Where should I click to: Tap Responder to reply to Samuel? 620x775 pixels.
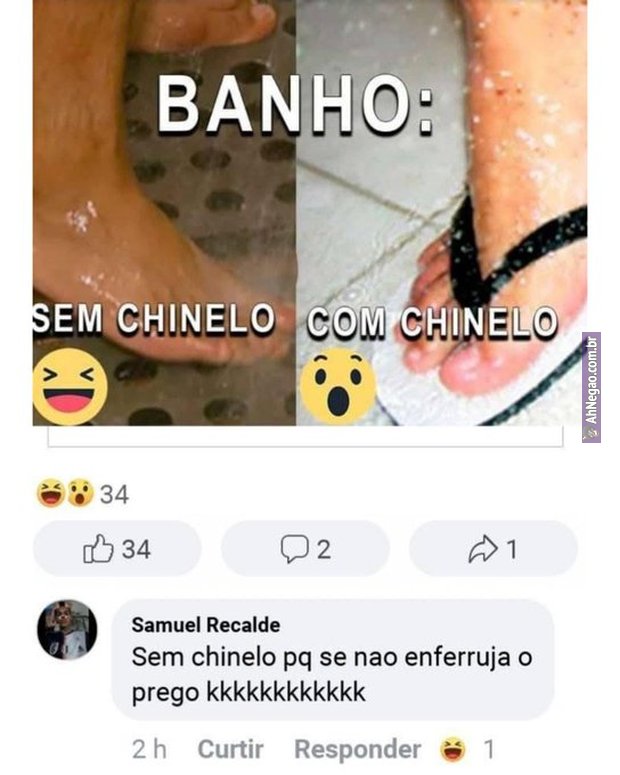[x=357, y=749]
